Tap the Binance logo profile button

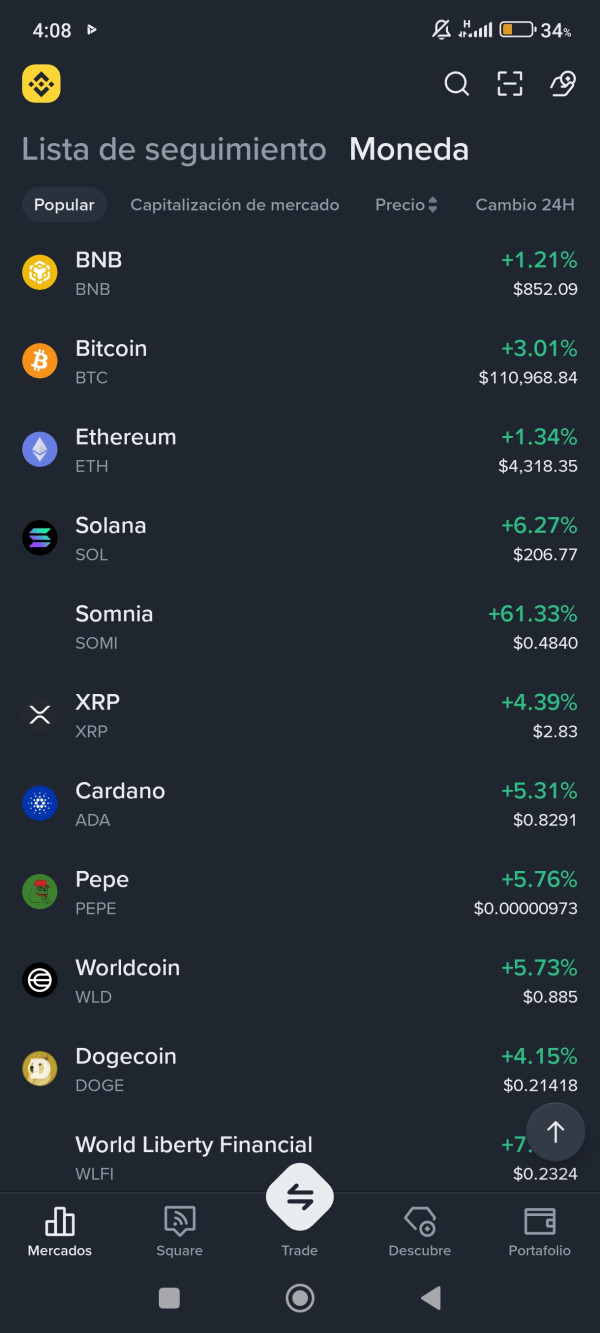tap(41, 84)
